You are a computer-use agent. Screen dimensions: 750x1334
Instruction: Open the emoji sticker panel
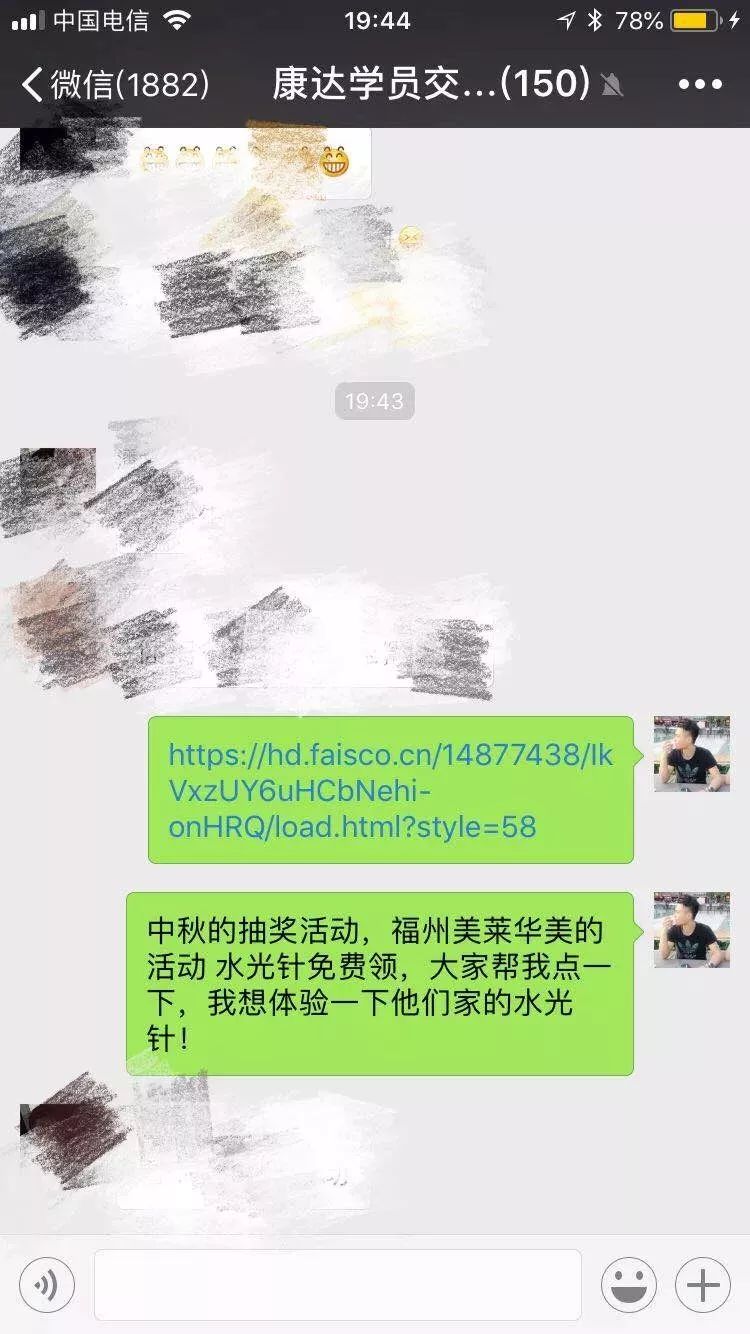(x=628, y=1285)
